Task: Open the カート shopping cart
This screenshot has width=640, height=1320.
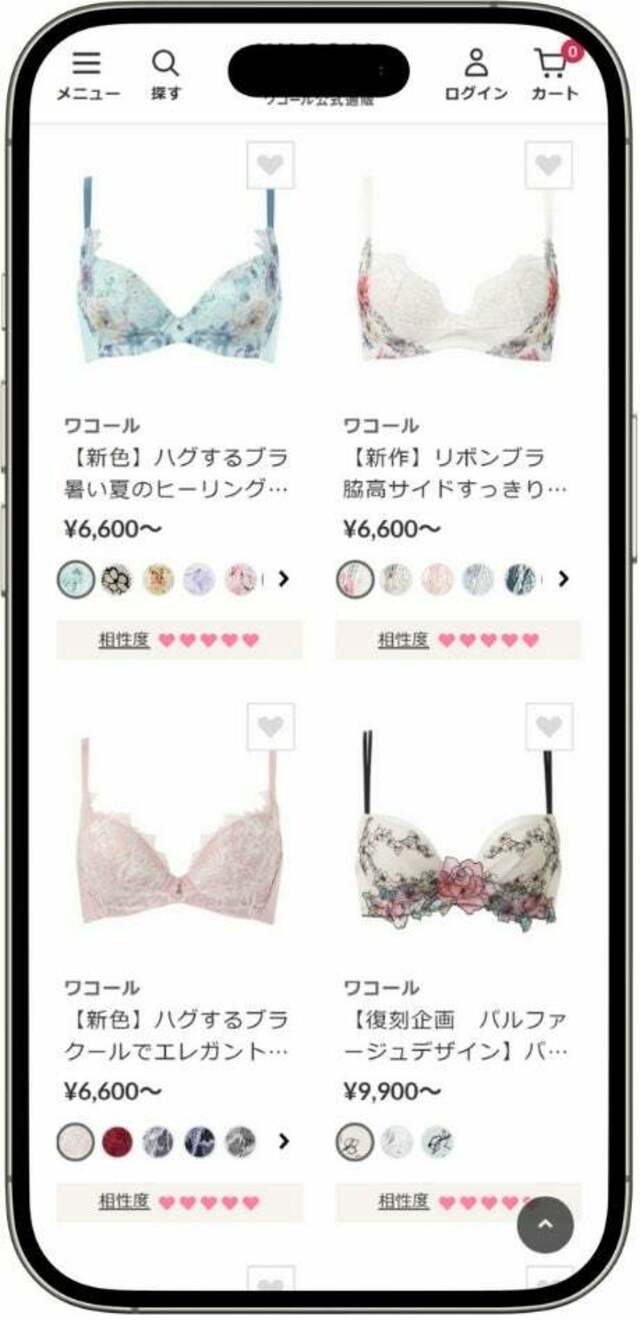Action: [x=555, y=75]
